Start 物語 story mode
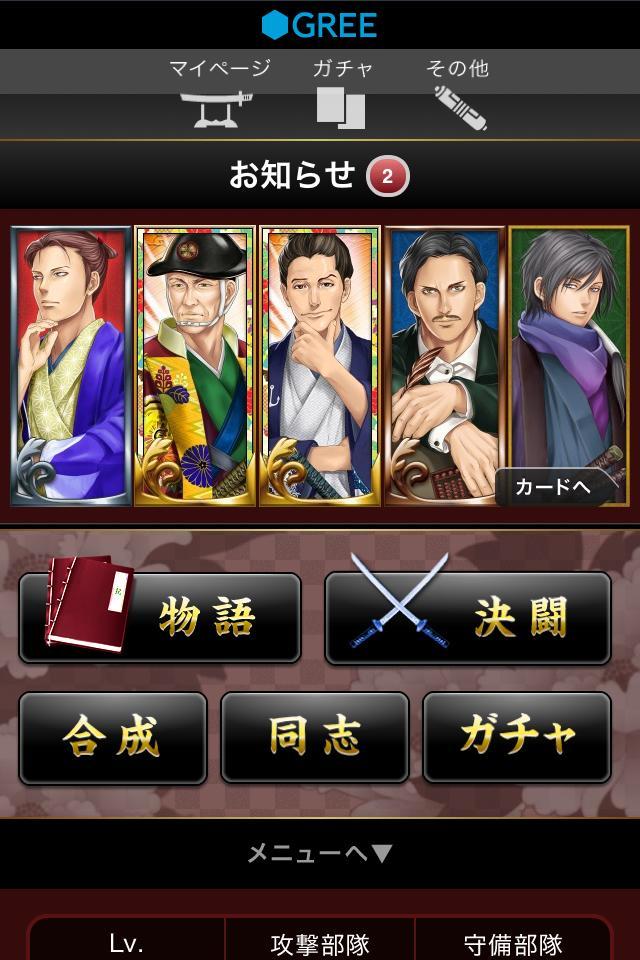This screenshot has width=640, height=960. 160,618
